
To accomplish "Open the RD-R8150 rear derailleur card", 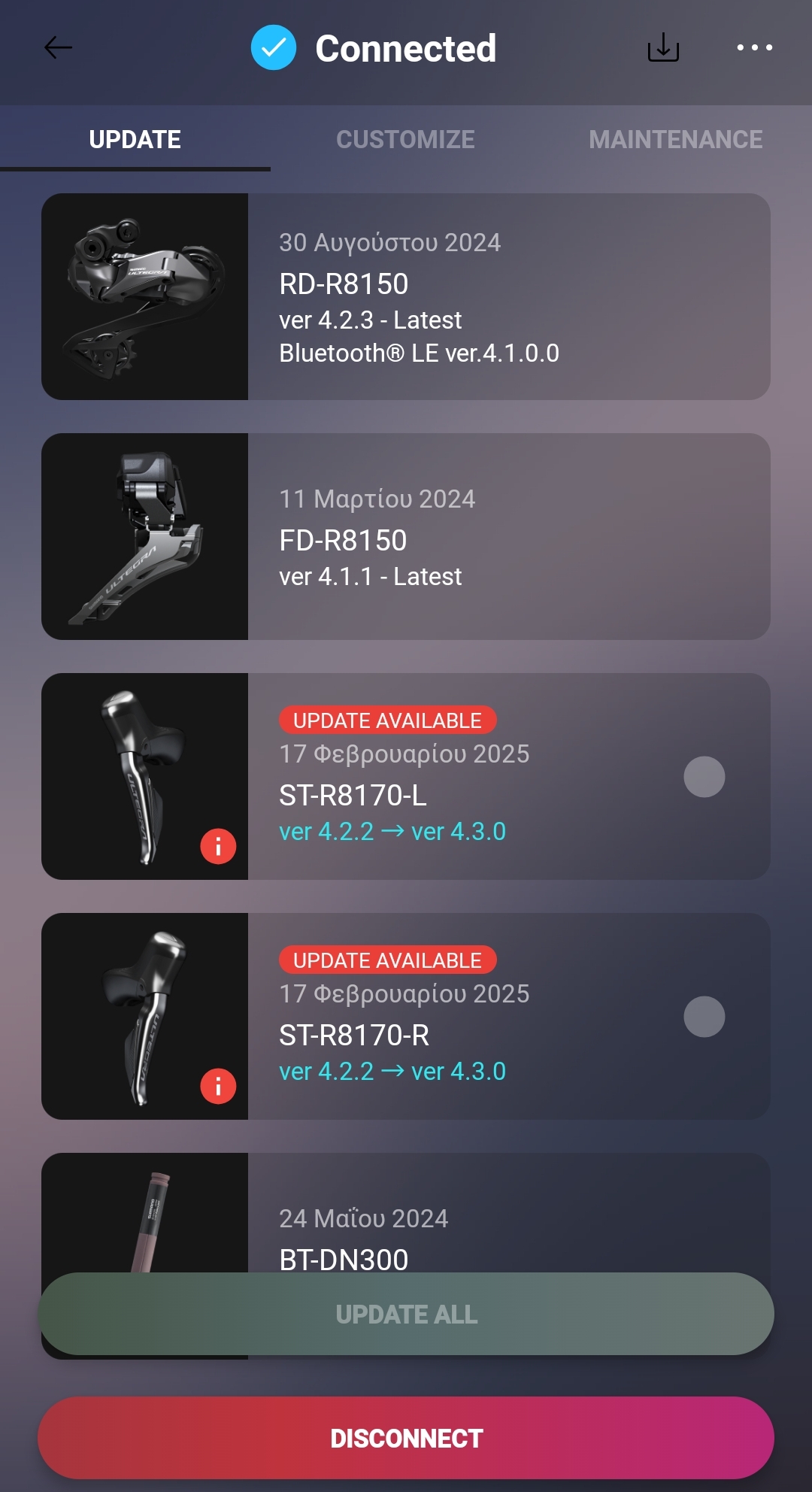I will pos(406,296).
